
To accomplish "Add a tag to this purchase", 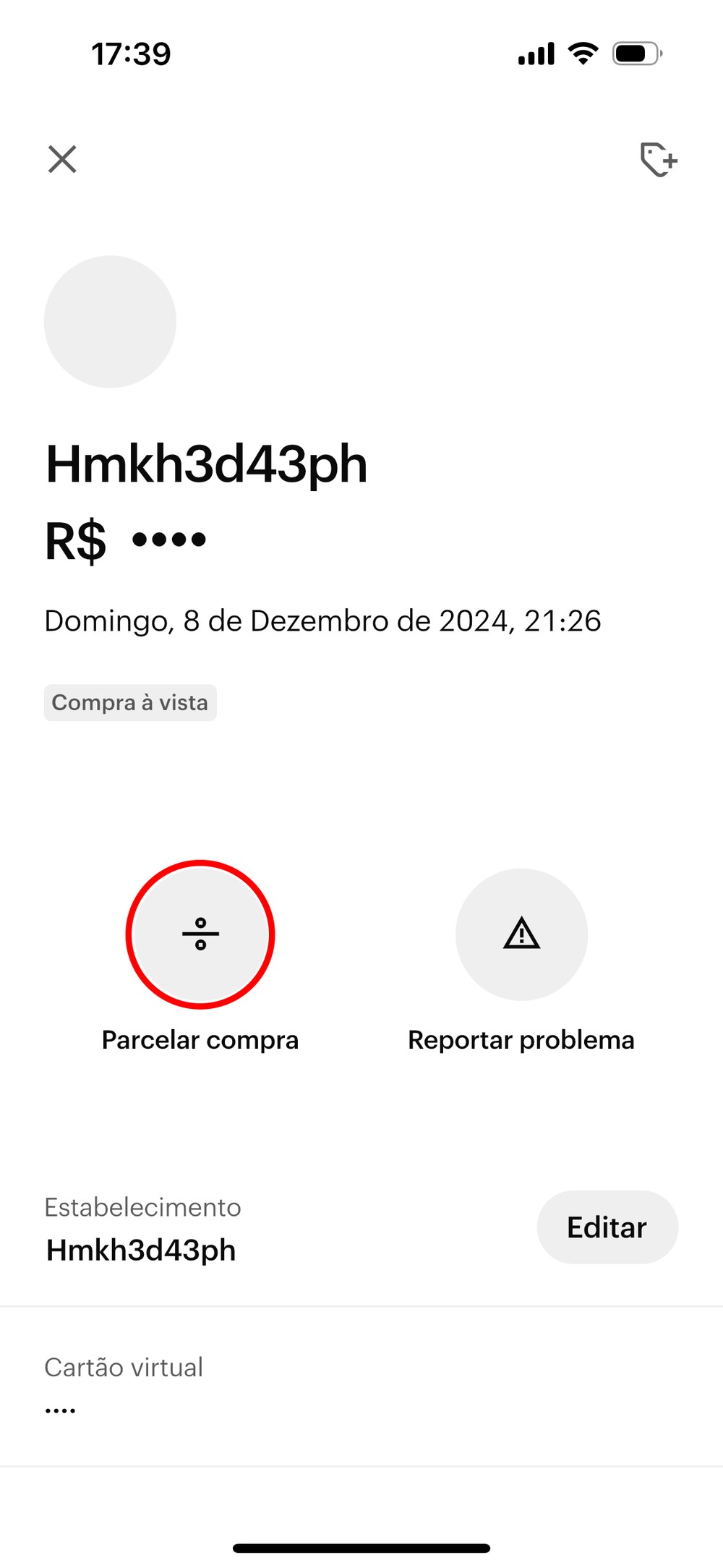I will 658,159.
